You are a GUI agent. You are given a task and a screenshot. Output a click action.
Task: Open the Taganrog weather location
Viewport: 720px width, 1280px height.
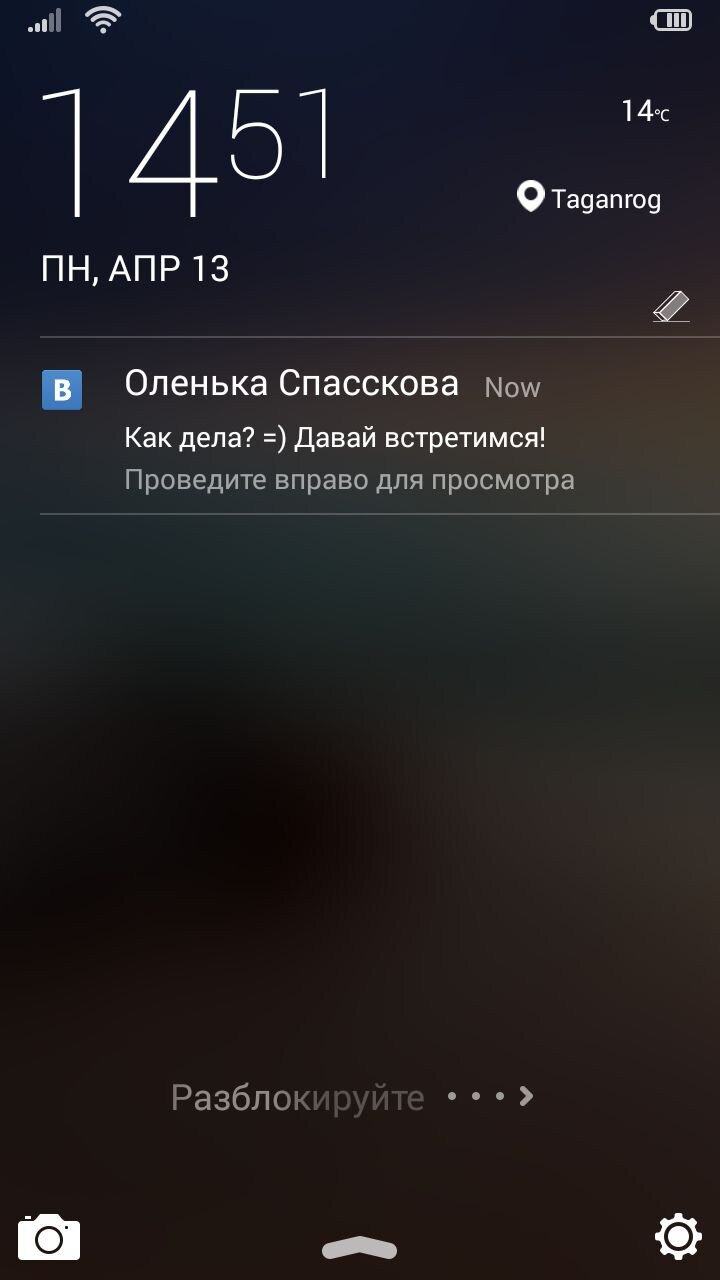[590, 198]
